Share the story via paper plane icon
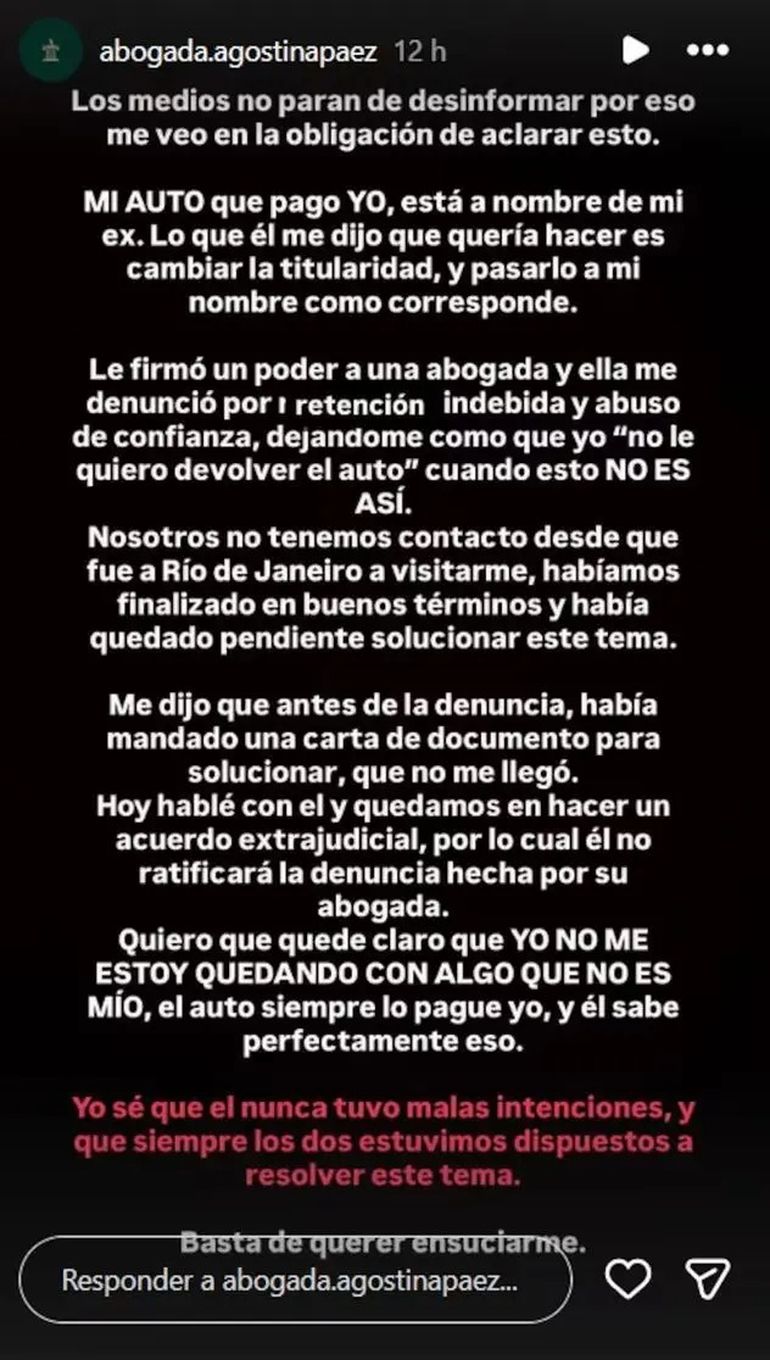The image size is (770, 1360). (707, 1279)
